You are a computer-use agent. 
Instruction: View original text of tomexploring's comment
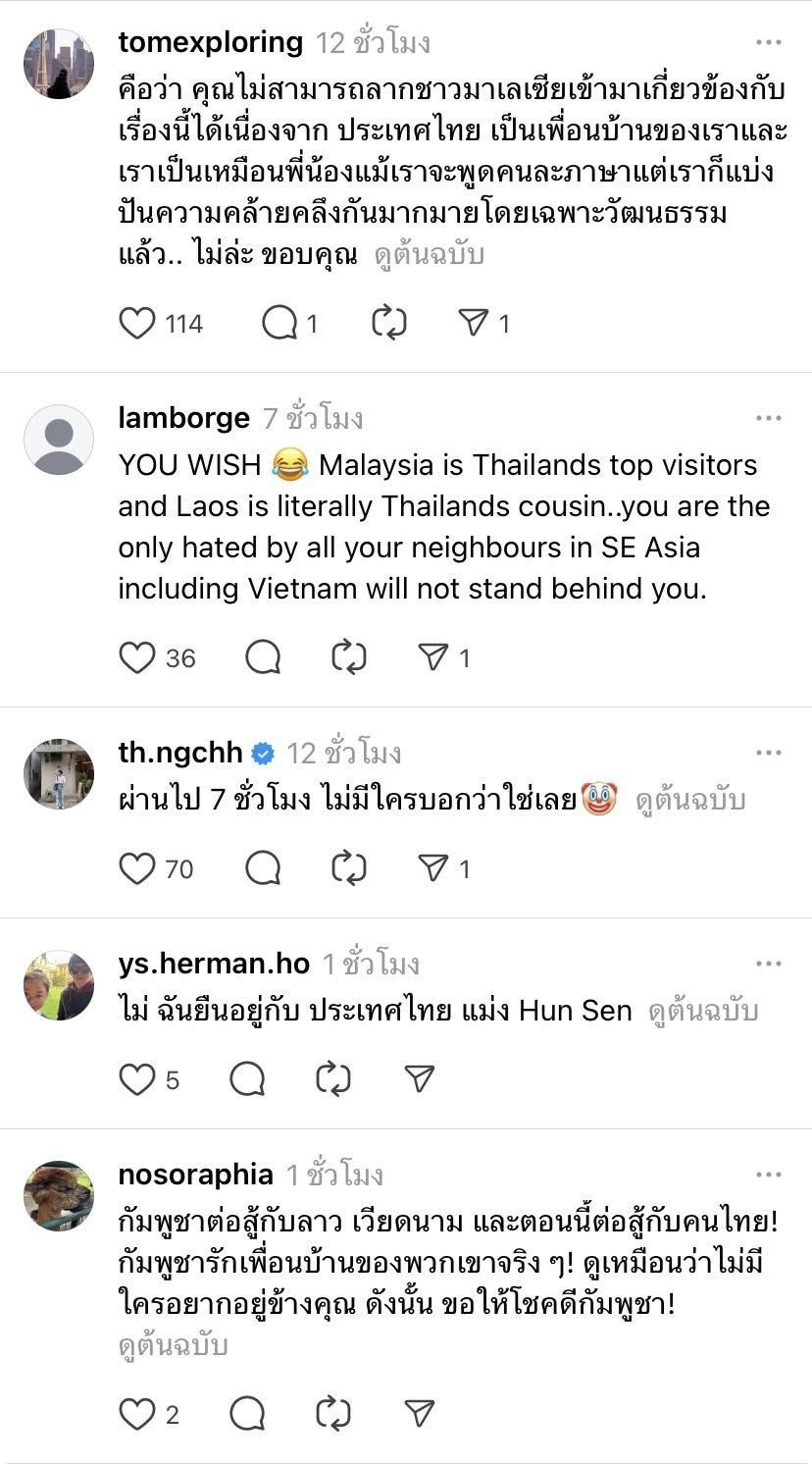[x=430, y=255]
